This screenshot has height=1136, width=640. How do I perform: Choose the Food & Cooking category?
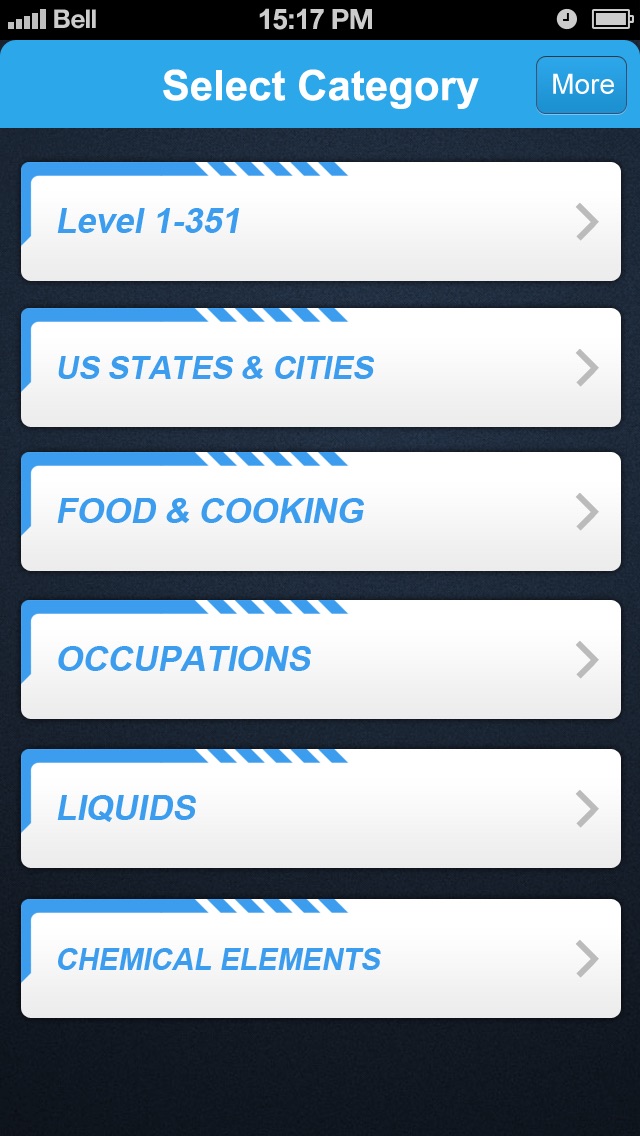(320, 511)
